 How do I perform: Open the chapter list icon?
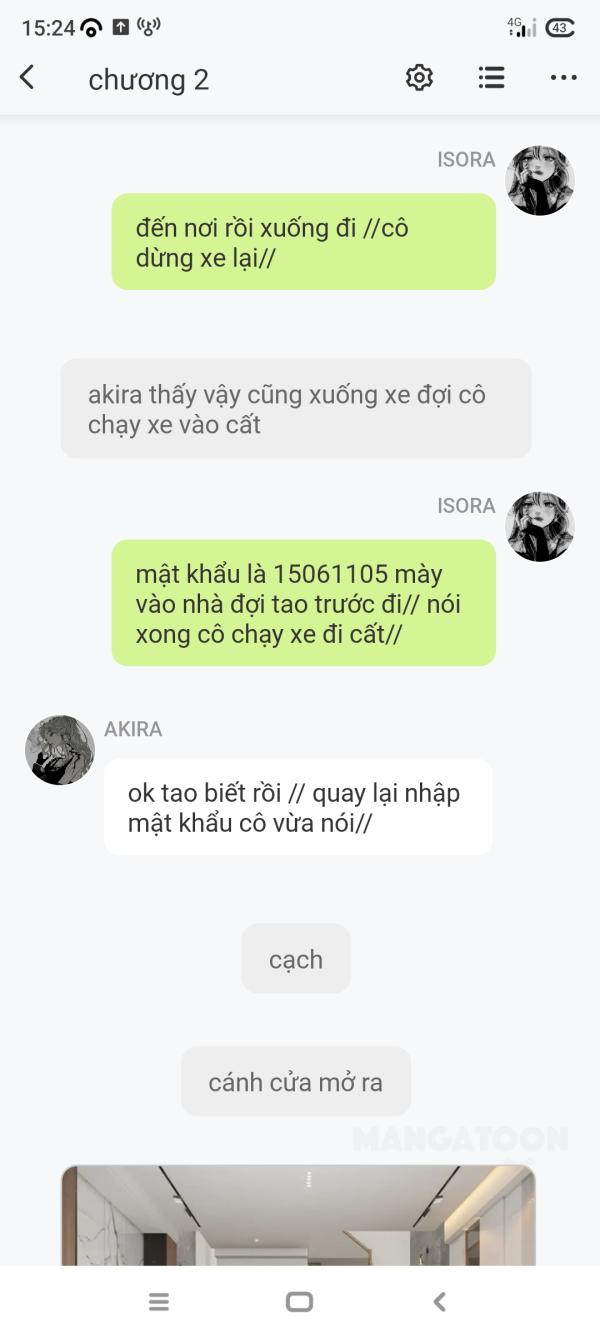491,78
